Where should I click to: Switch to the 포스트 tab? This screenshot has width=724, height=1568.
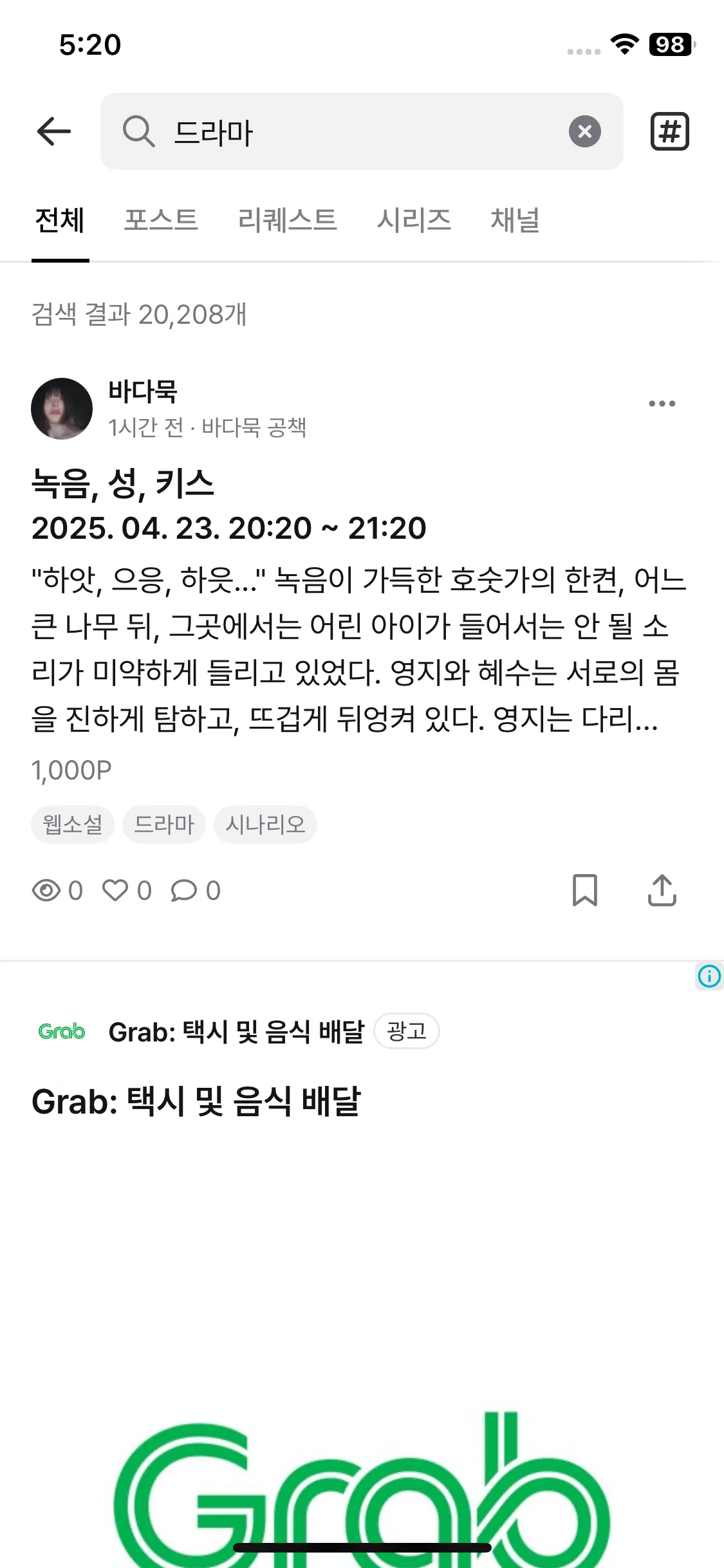(x=161, y=221)
